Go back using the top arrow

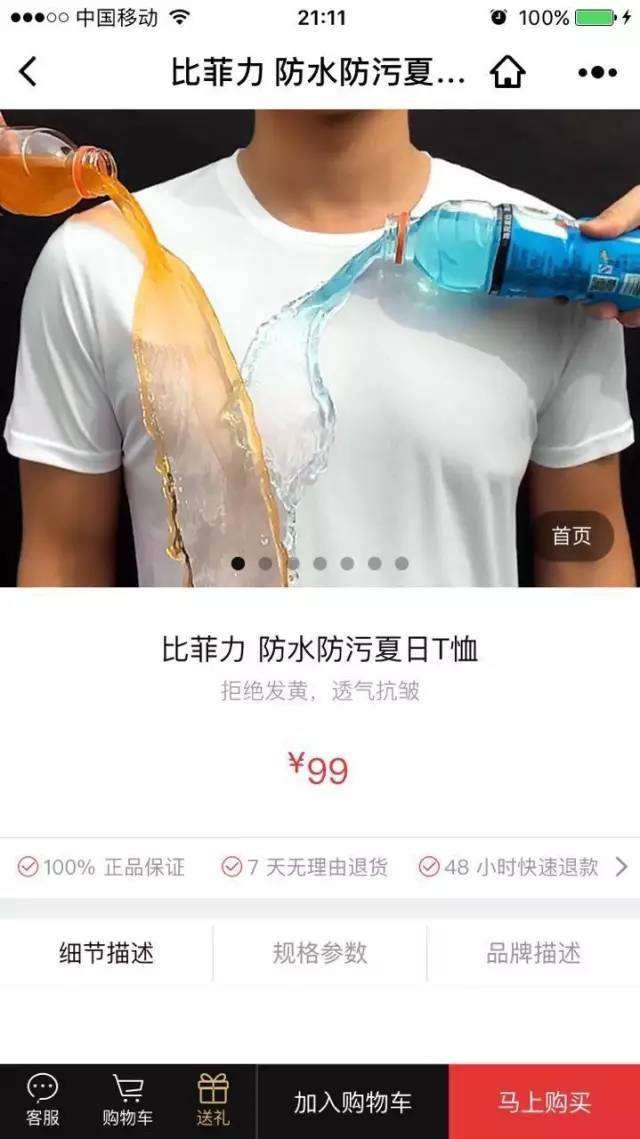pyautogui.click(x=28, y=72)
